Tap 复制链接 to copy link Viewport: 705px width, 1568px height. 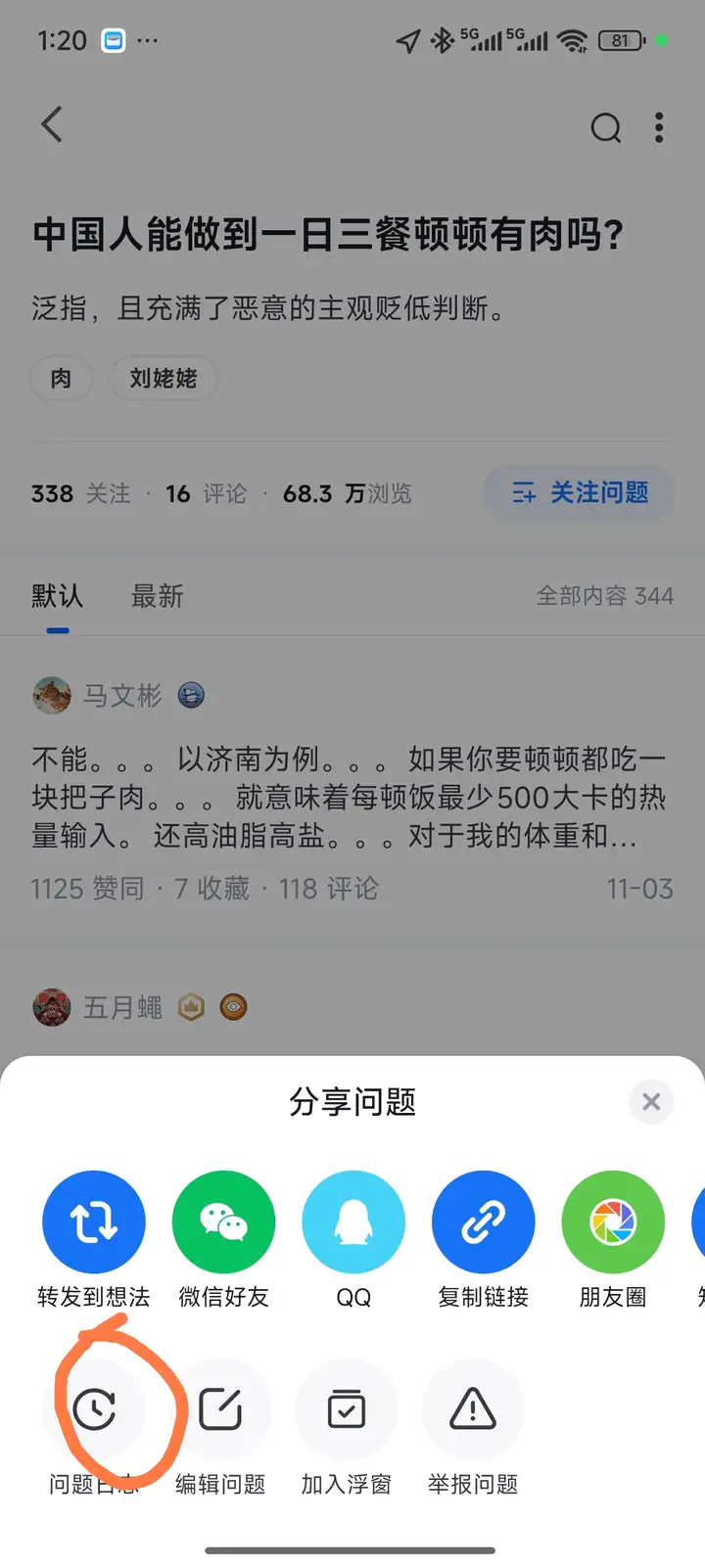[484, 1222]
